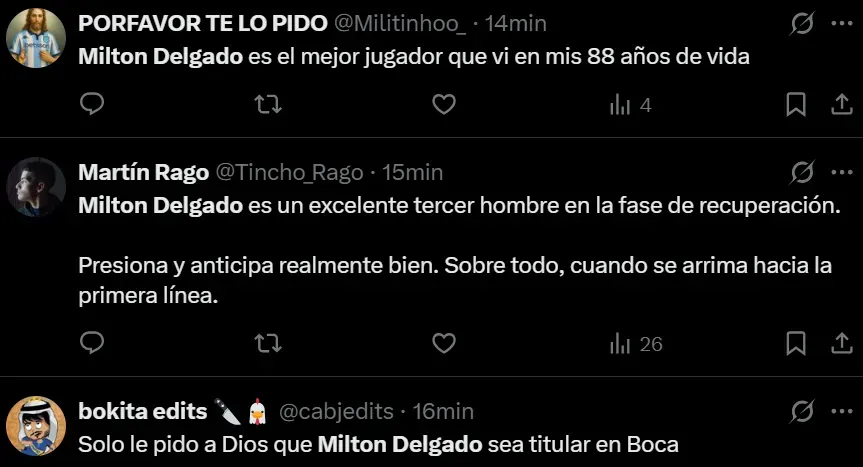Retweet the post by PORFAVOR TE LO PIDO

268,104
